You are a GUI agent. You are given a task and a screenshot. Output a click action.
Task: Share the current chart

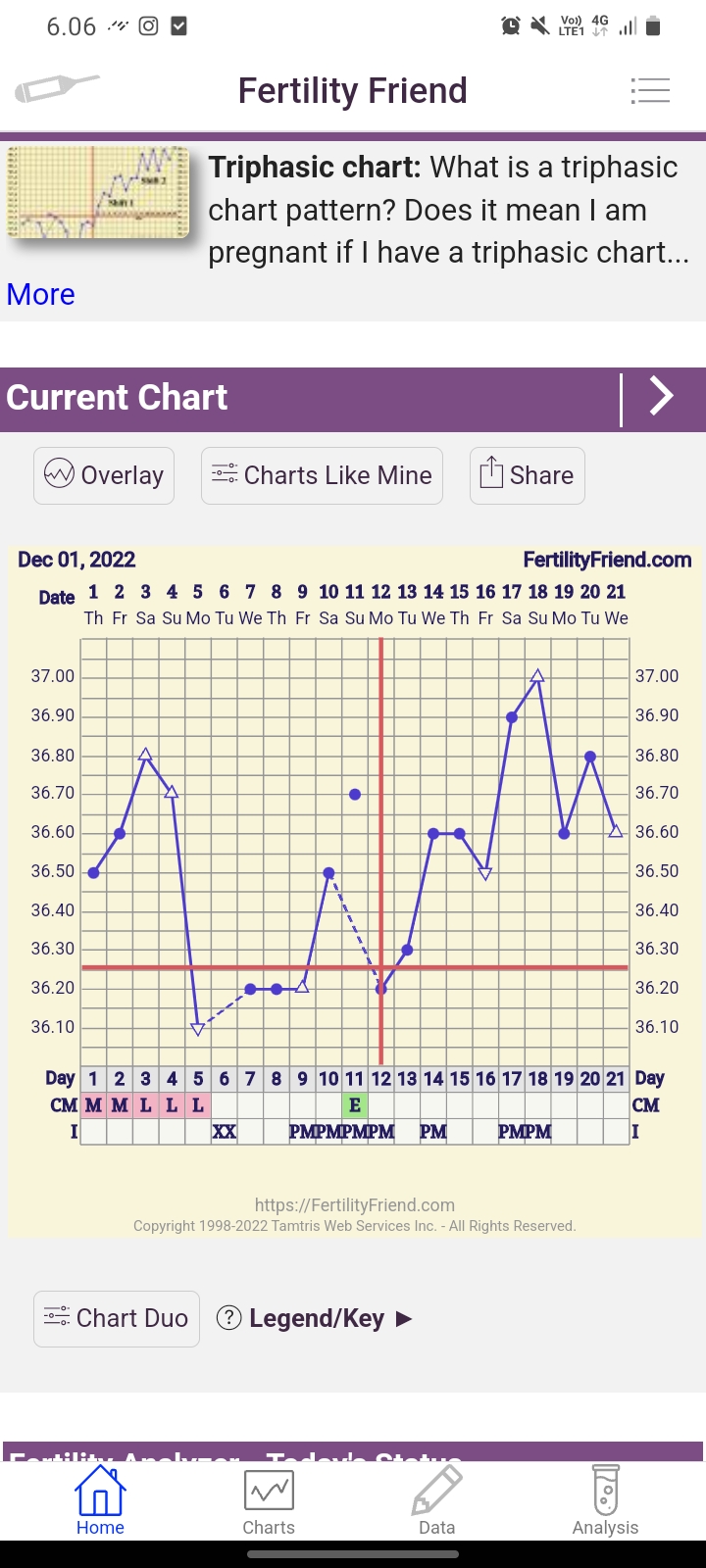pos(528,475)
